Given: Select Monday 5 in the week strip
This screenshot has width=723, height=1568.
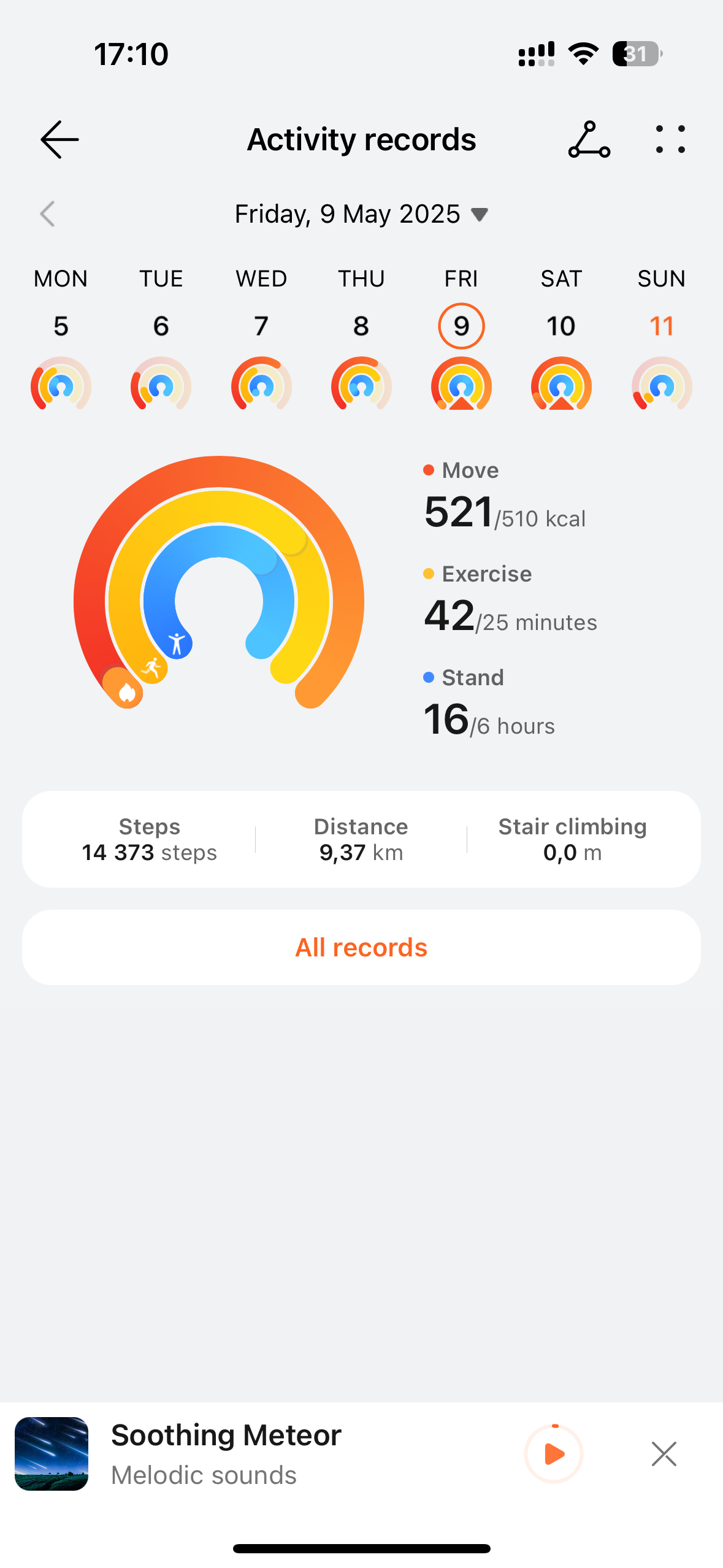Looking at the screenshot, I should click(x=61, y=339).
